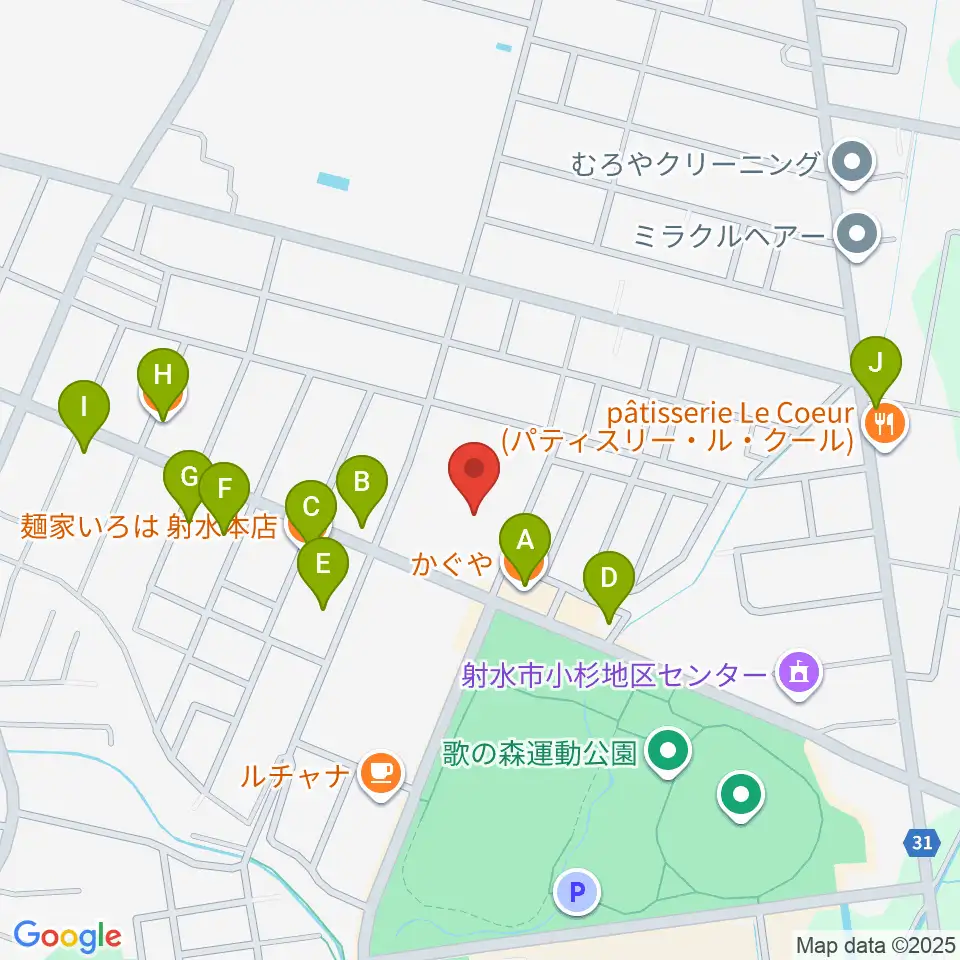This screenshot has height=960, width=960.
Task: Open green marker C
Action: point(311,513)
